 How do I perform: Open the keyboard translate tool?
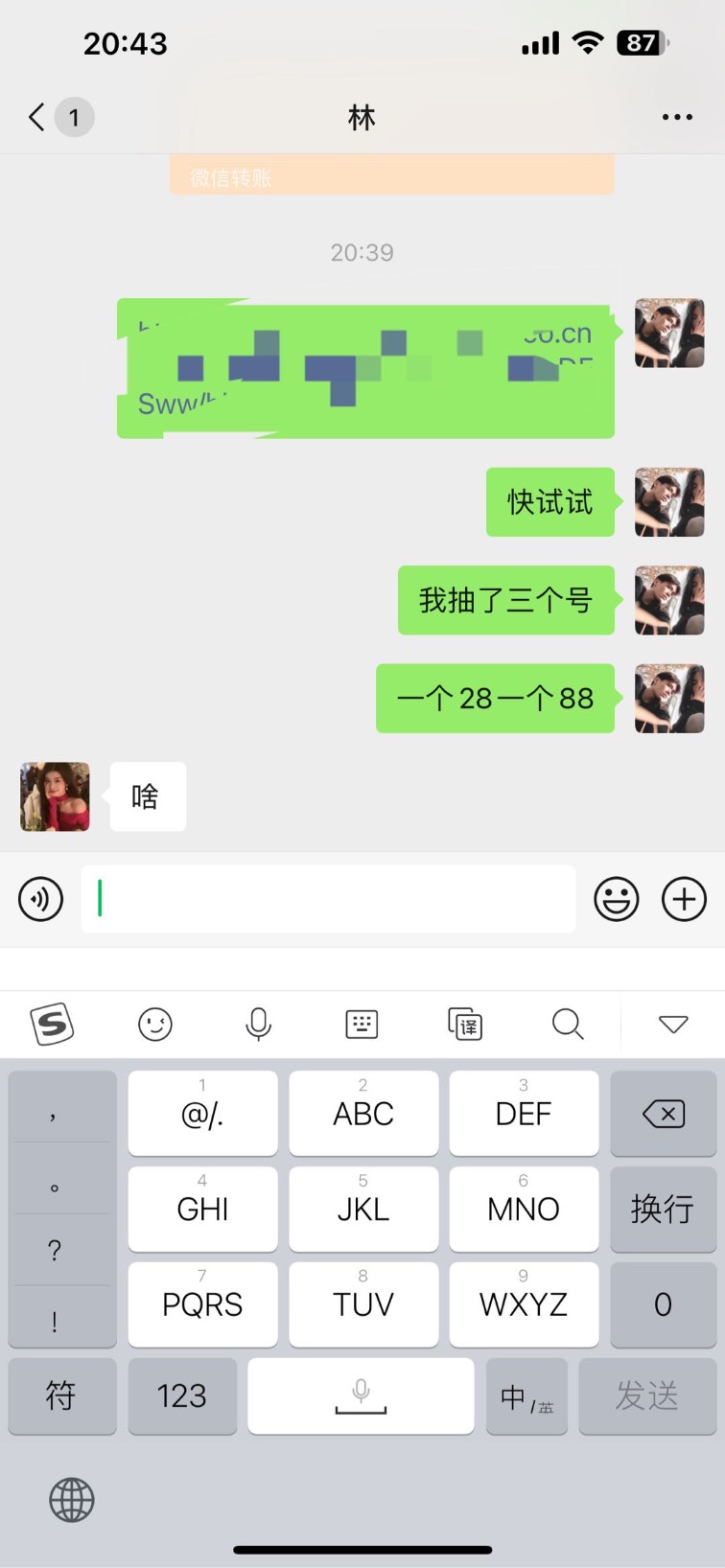465,1025
